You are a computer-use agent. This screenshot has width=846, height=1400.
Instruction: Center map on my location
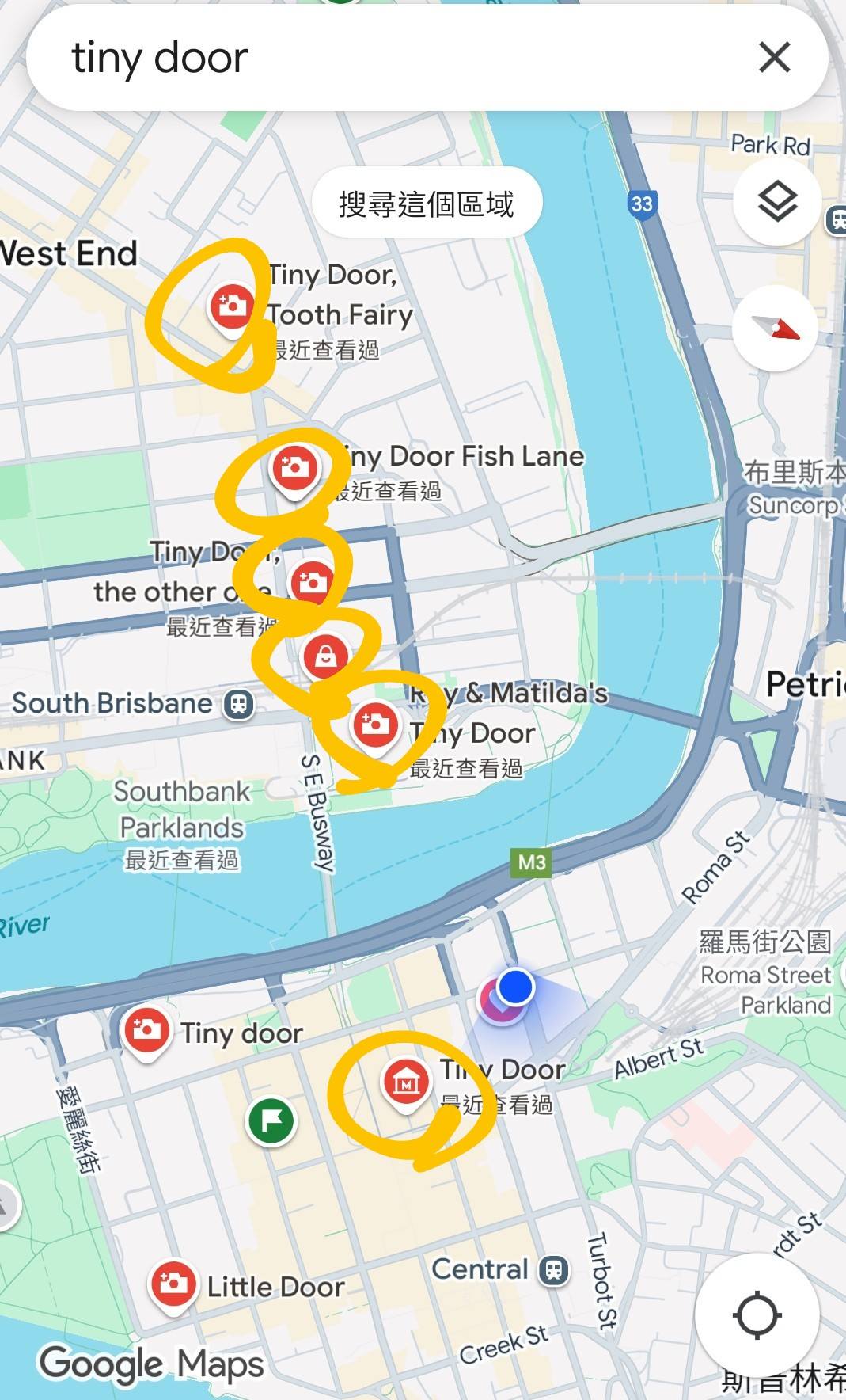[x=757, y=1316]
